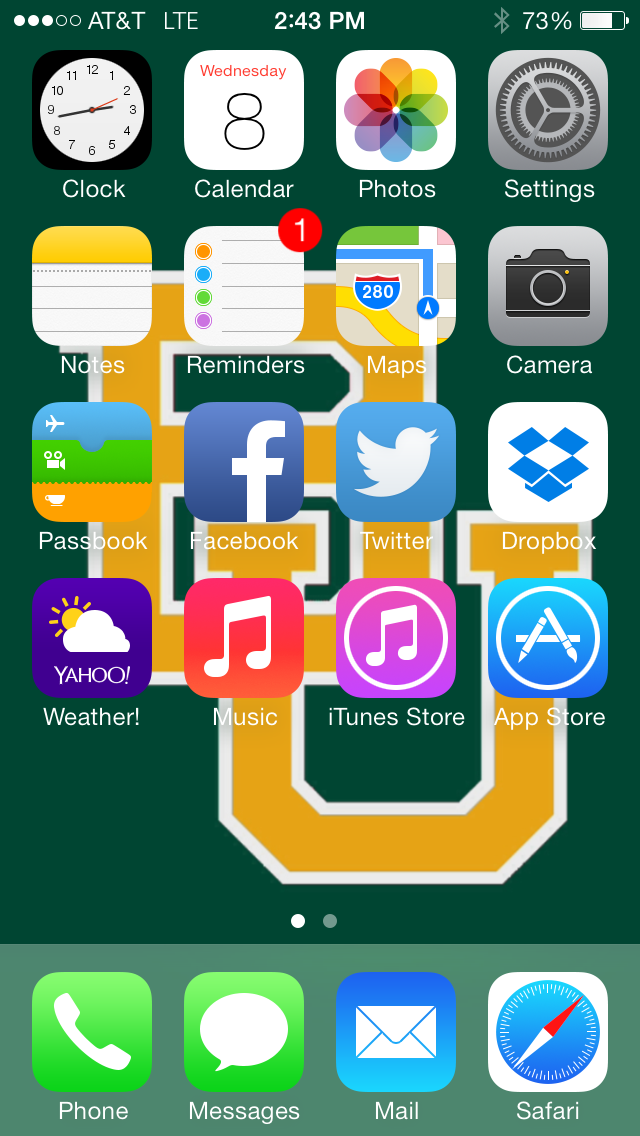Open the Yahoo Weather app
This screenshot has height=1136, width=640.
click(92, 638)
